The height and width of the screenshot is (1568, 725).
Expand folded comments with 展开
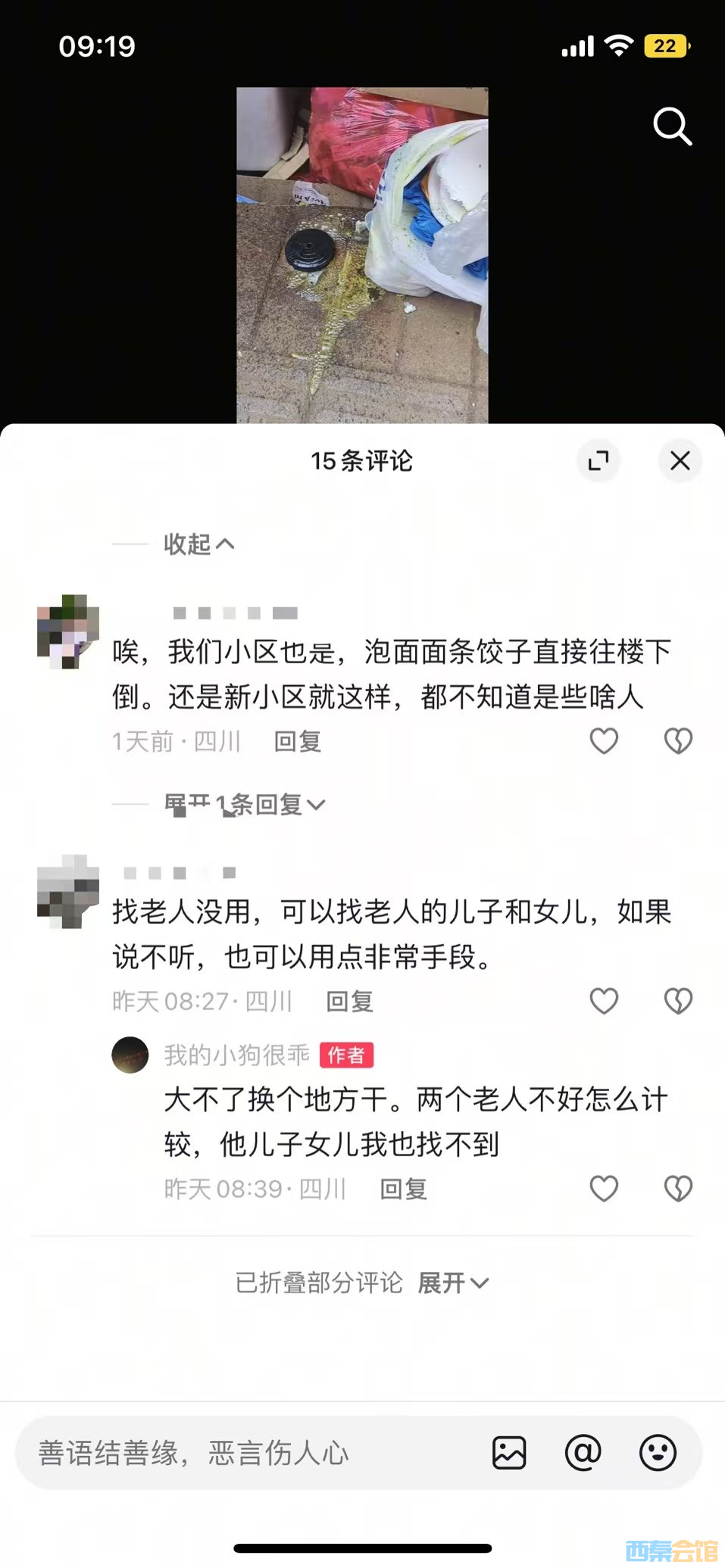[452, 1283]
